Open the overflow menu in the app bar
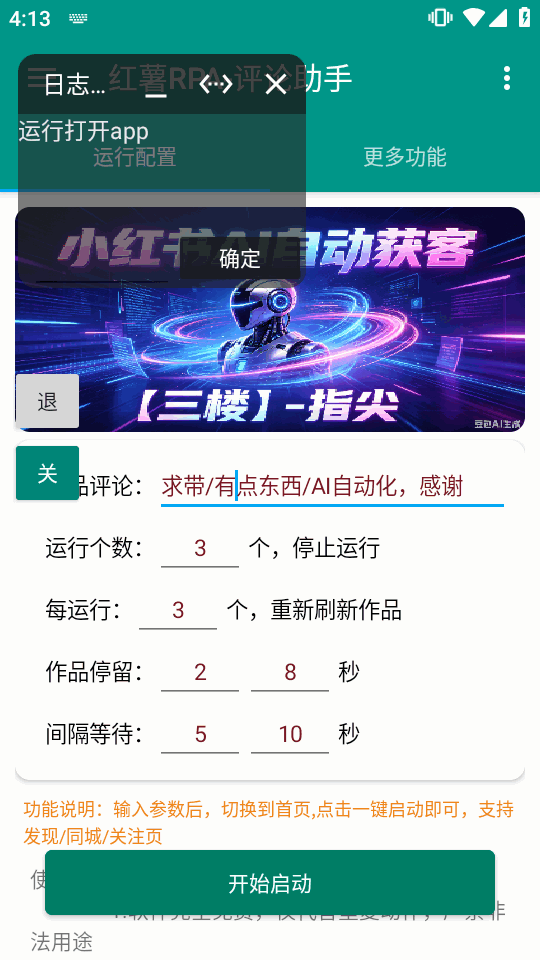The height and width of the screenshot is (960, 540). point(506,78)
